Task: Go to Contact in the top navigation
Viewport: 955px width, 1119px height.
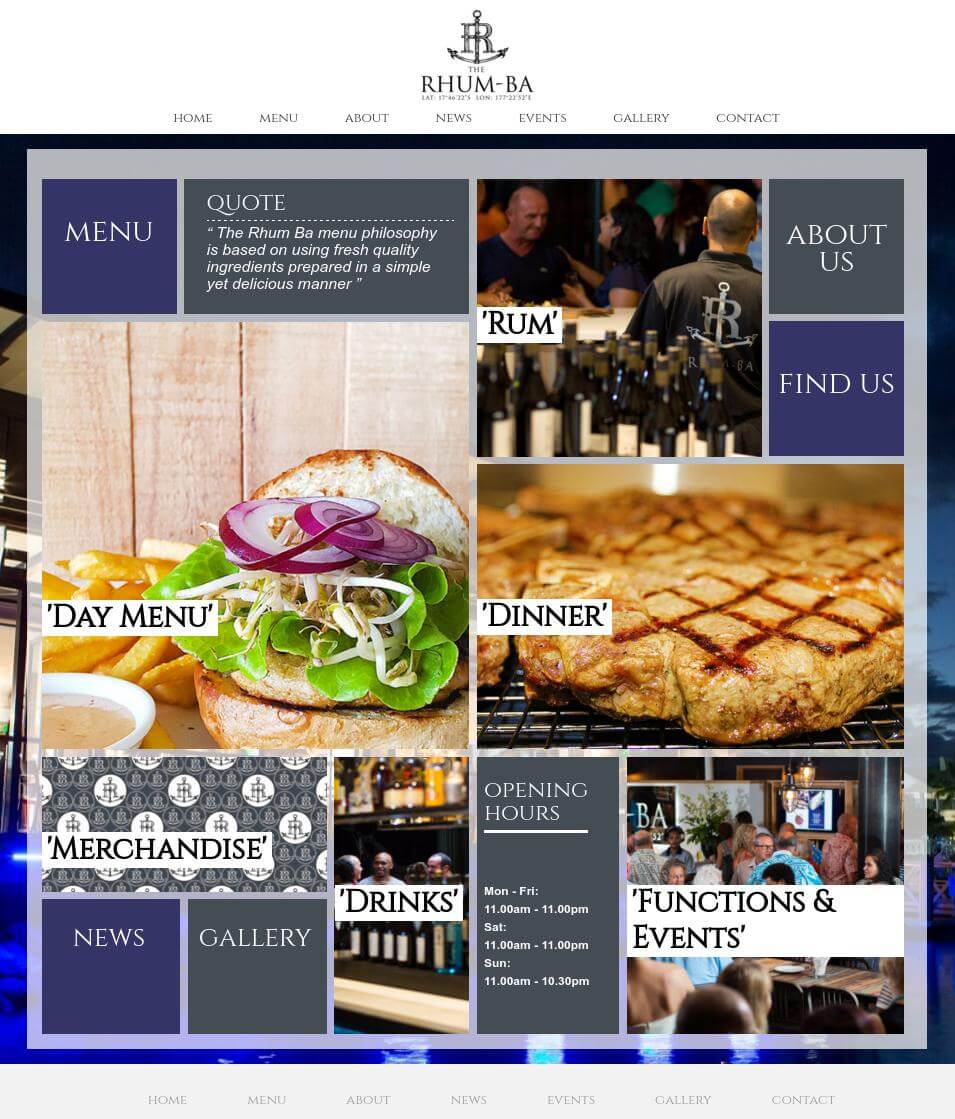Action: click(747, 118)
